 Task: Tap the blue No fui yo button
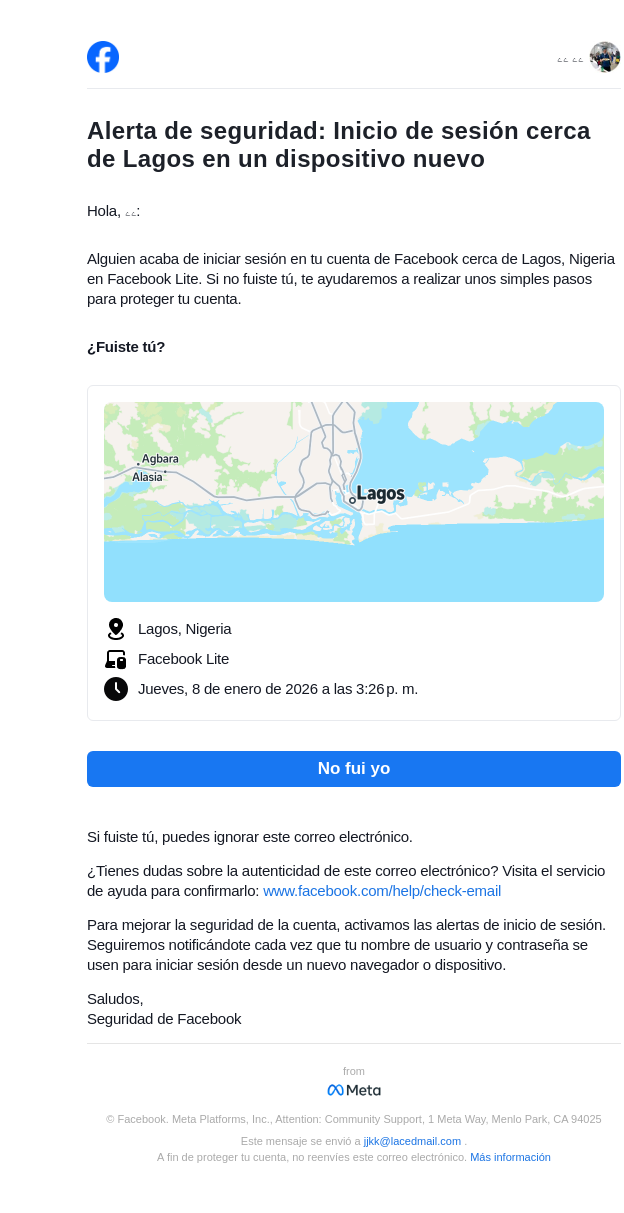click(x=353, y=769)
